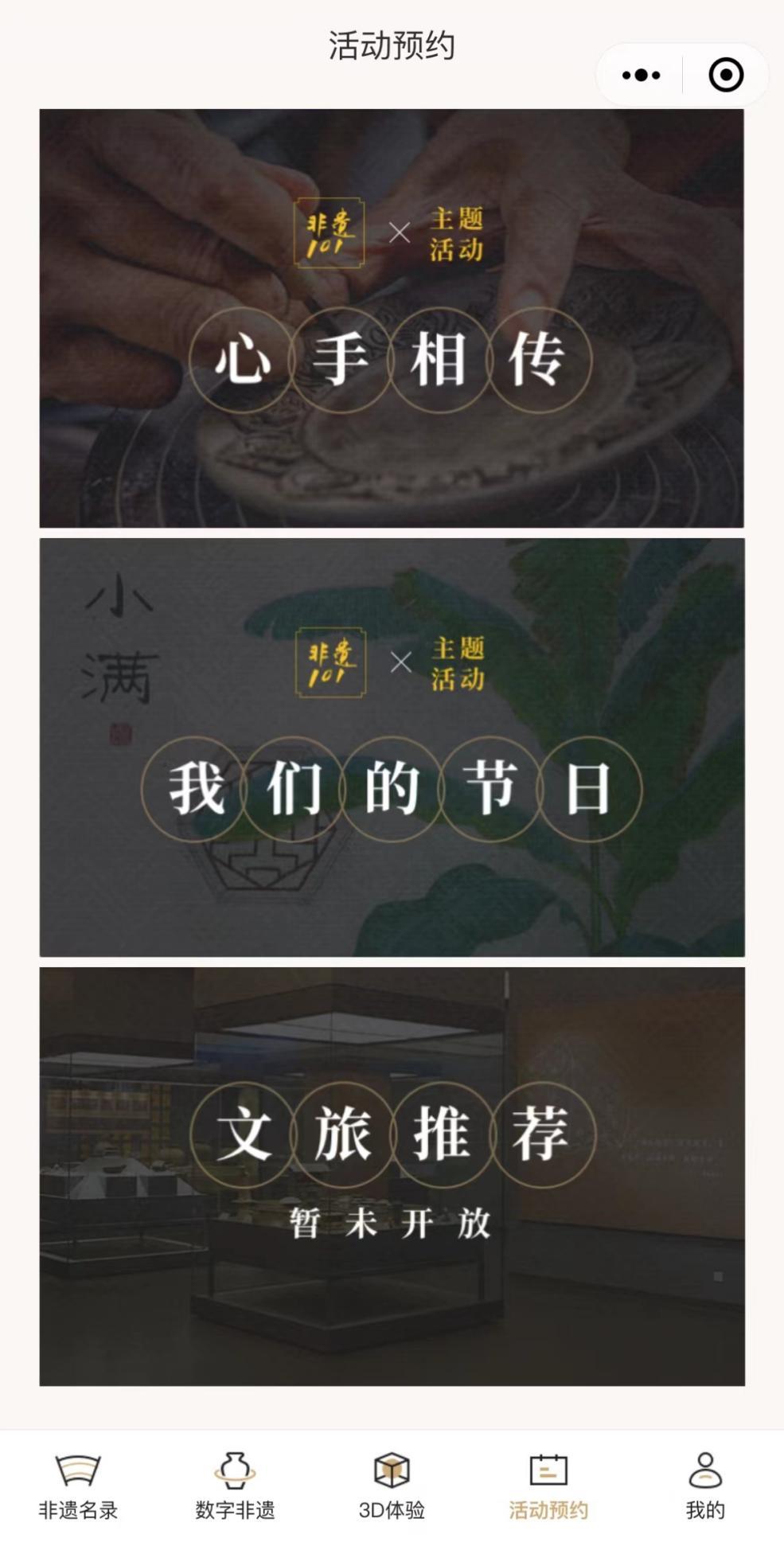Switch to the 我的 profile tab
Screen dimensions: 784x1550
705,1486
